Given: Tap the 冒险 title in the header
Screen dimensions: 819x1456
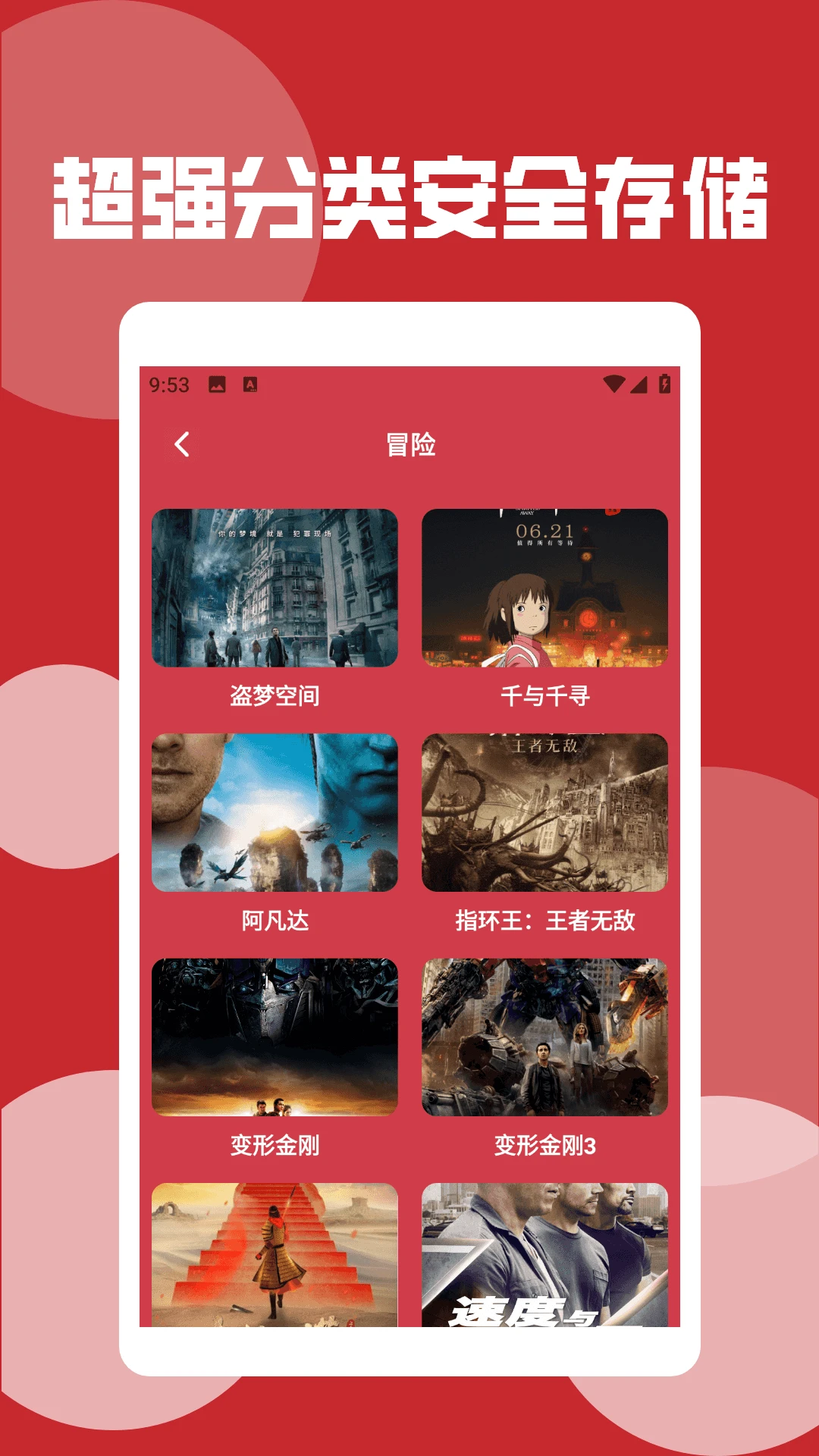Looking at the screenshot, I should (409, 446).
